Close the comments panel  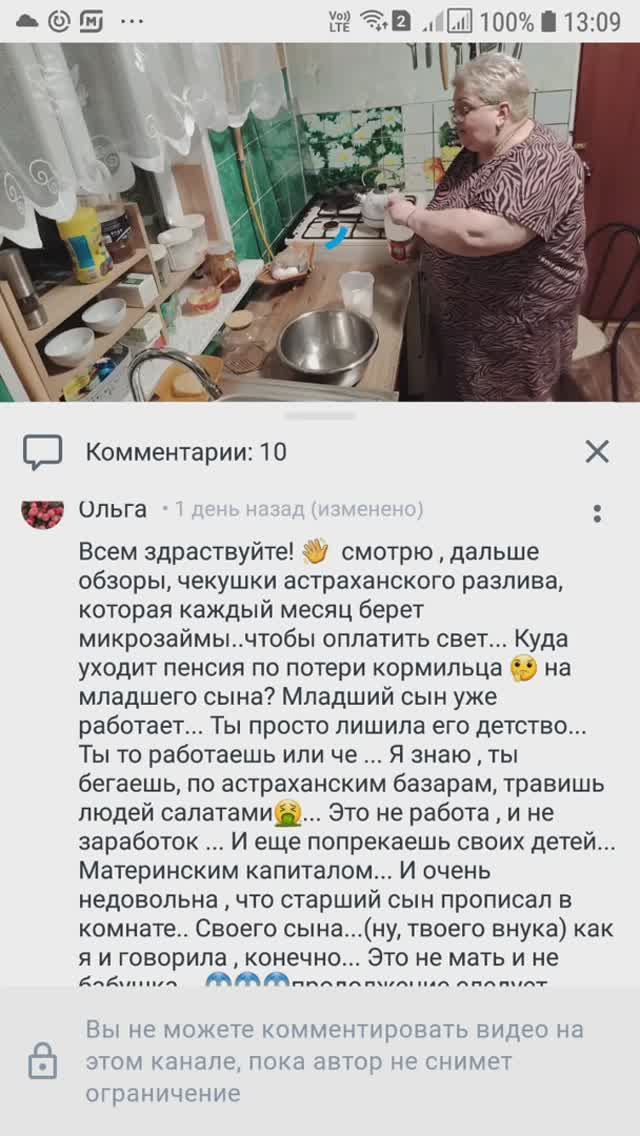[597, 452]
